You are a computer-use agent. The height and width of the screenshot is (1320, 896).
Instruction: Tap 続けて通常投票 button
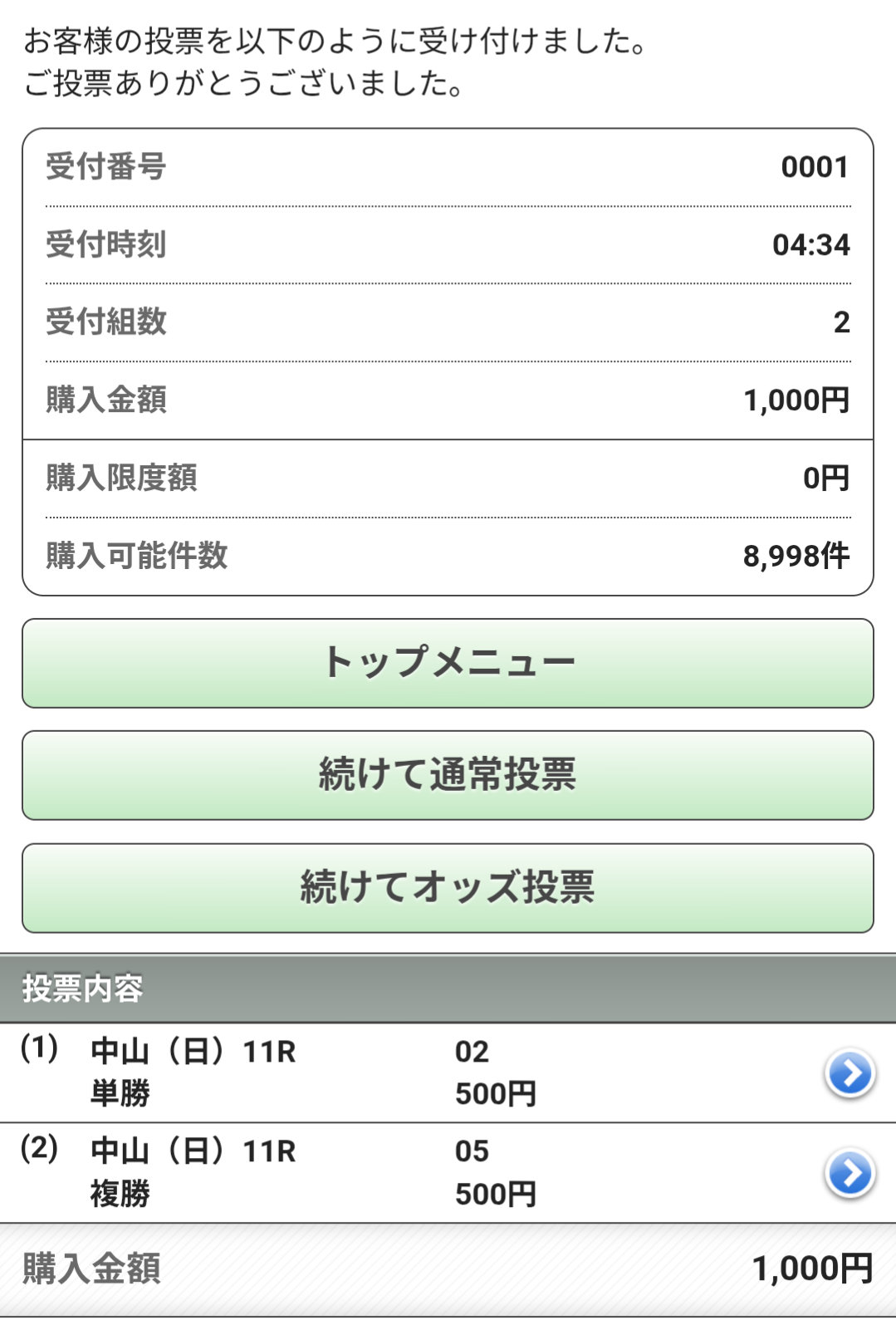pyautogui.click(x=448, y=775)
